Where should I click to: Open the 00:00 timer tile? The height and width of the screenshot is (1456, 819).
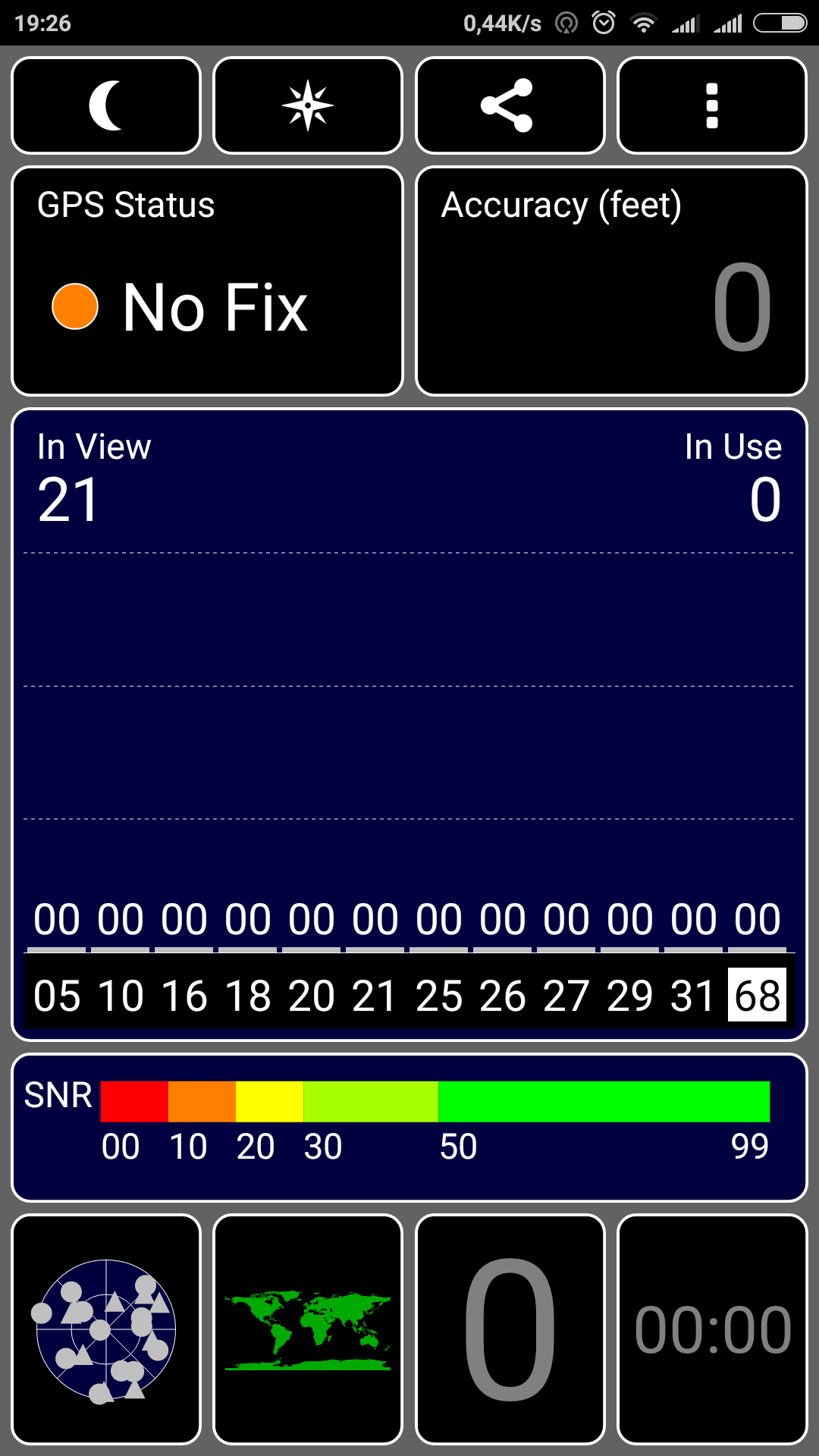tap(711, 1329)
